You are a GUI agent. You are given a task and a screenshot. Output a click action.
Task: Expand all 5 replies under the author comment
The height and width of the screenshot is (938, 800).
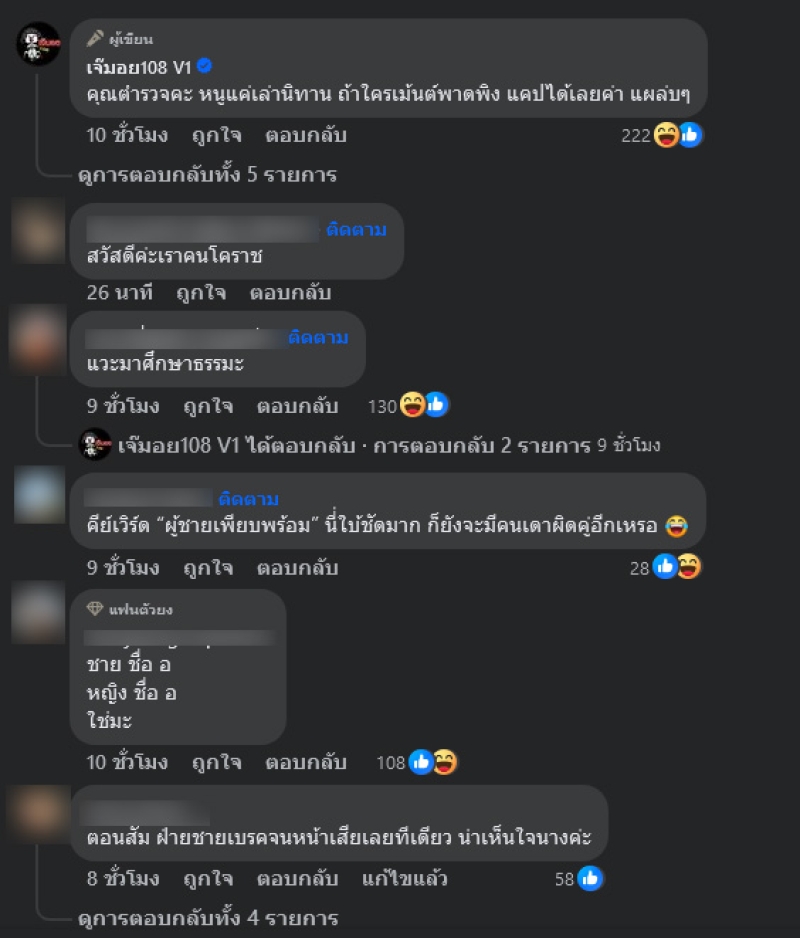tap(207, 175)
